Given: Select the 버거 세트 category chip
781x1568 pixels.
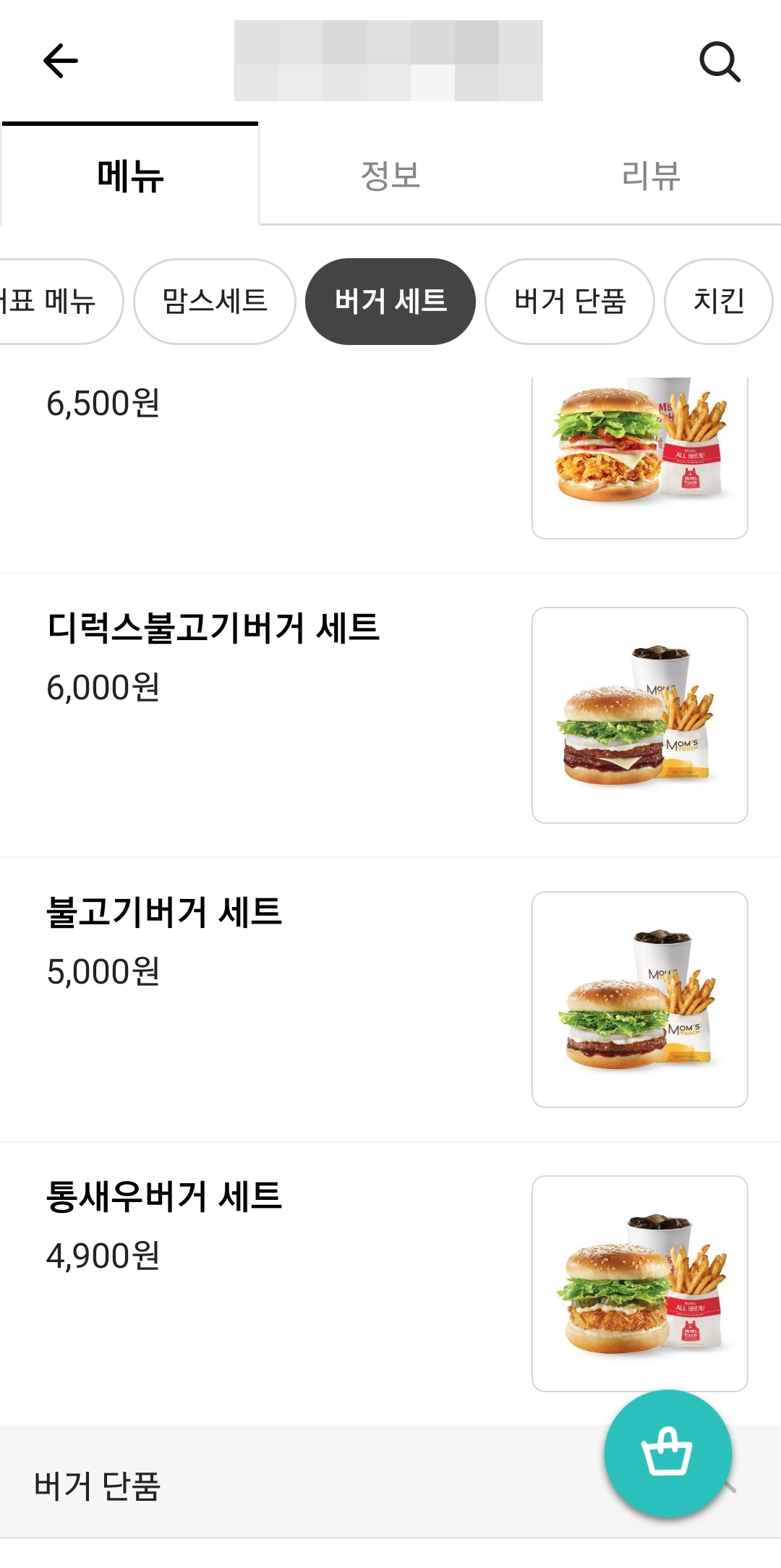Looking at the screenshot, I should [390, 302].
